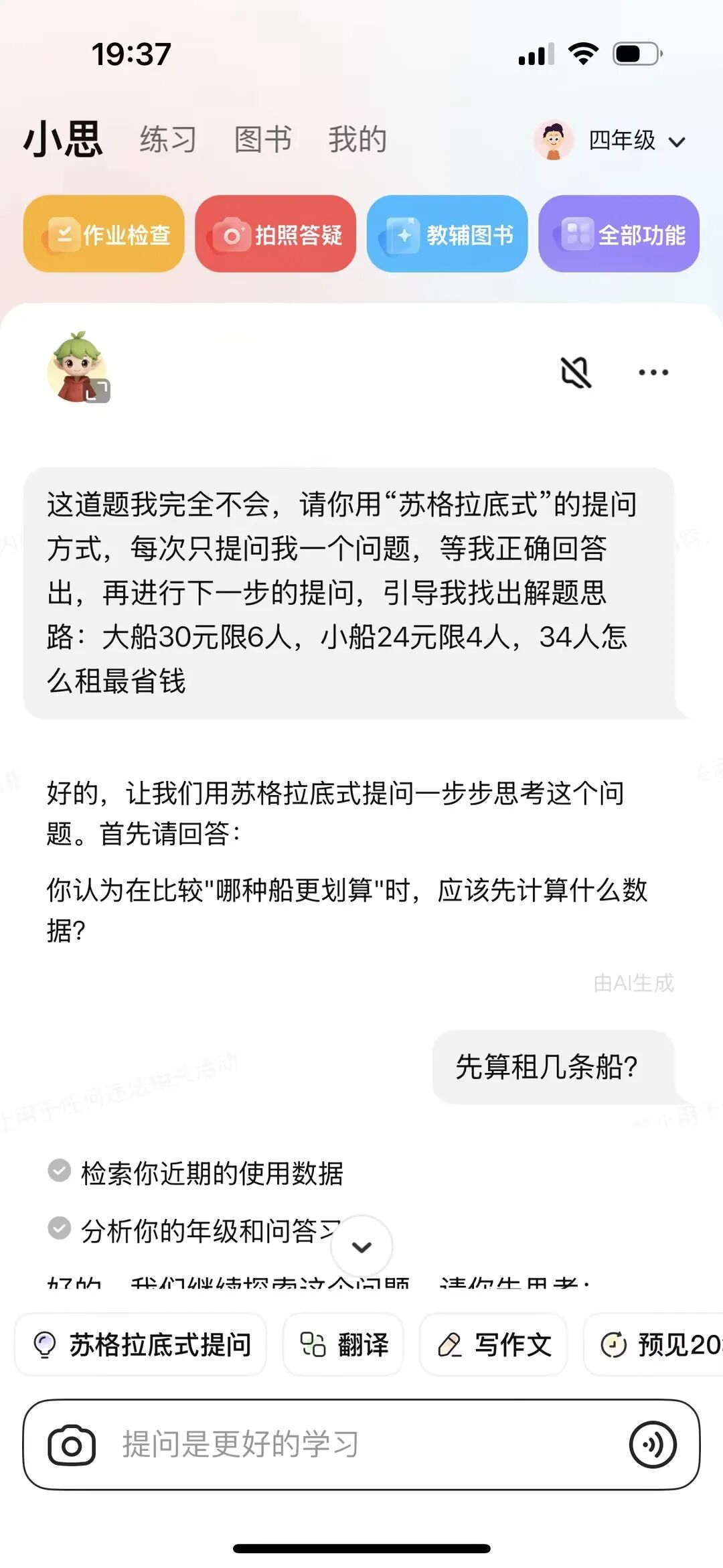Jump to latest message with down arrow
Screen dimensions: 723x1568
361,1246
